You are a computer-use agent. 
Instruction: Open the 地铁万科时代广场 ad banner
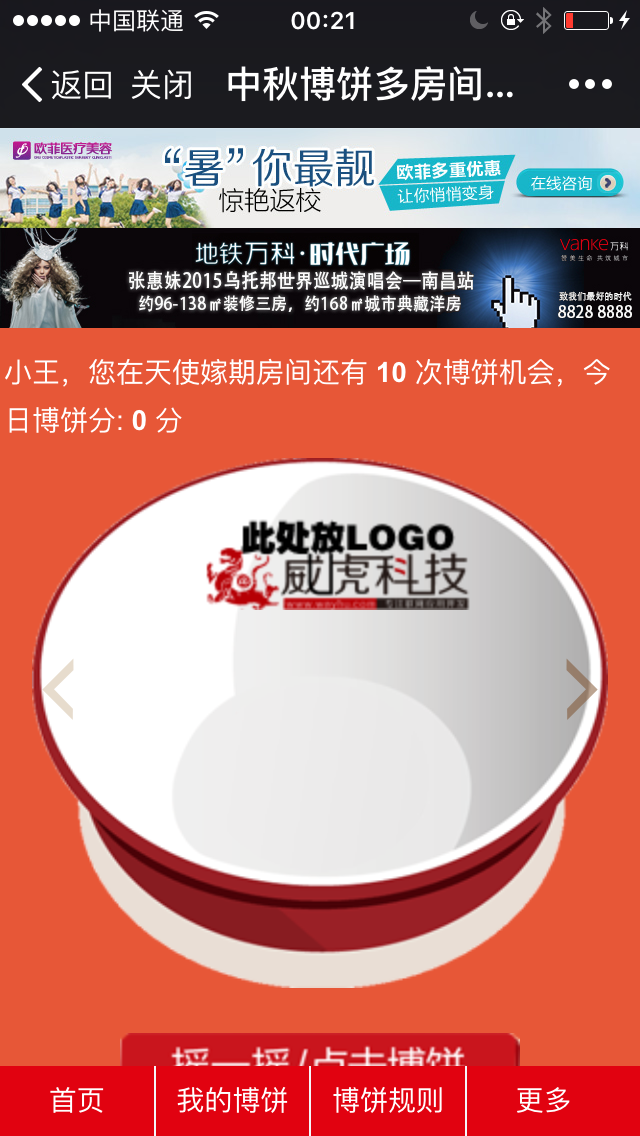coord(320,278)
